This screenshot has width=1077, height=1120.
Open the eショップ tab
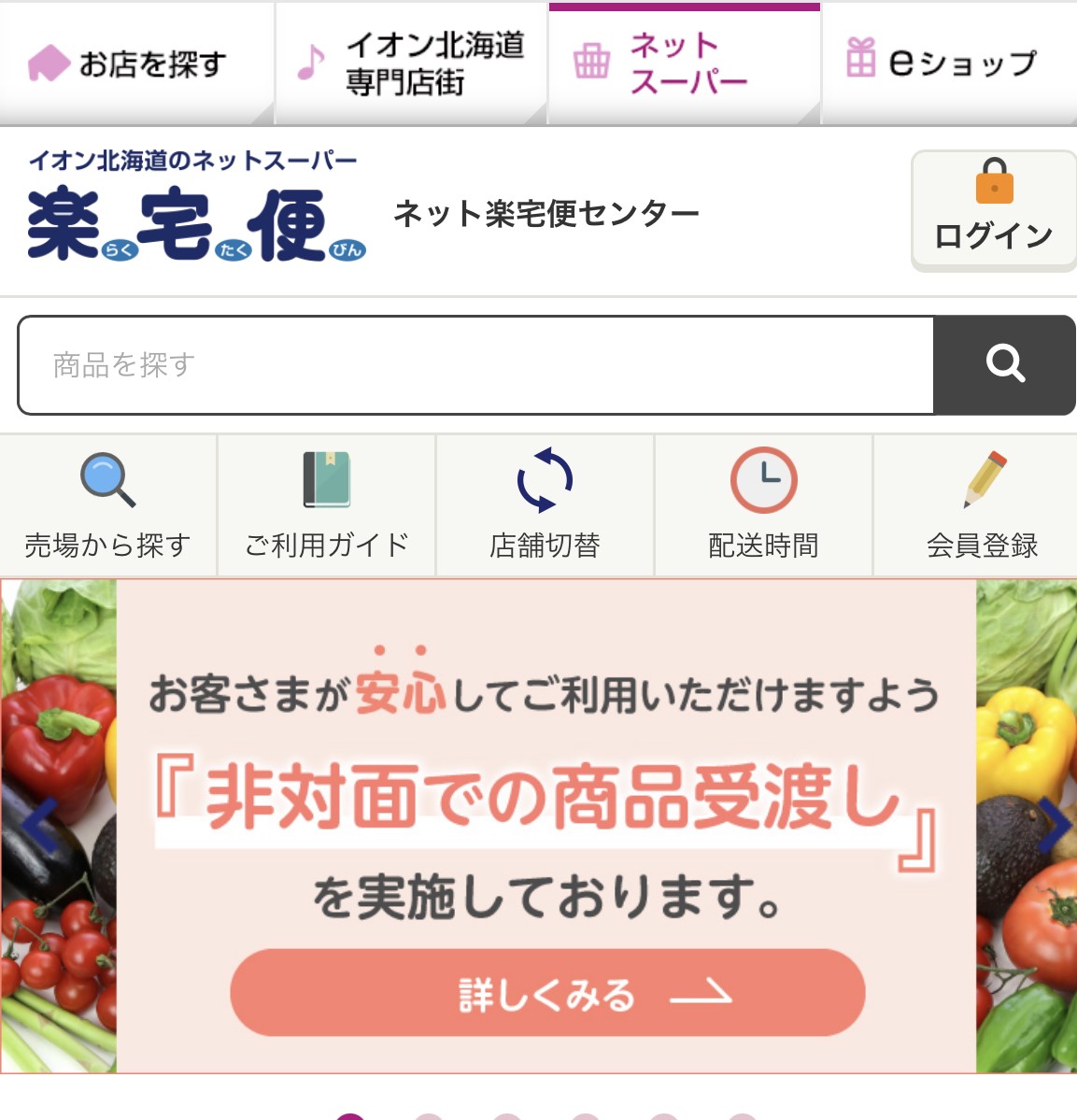[948, 64]
